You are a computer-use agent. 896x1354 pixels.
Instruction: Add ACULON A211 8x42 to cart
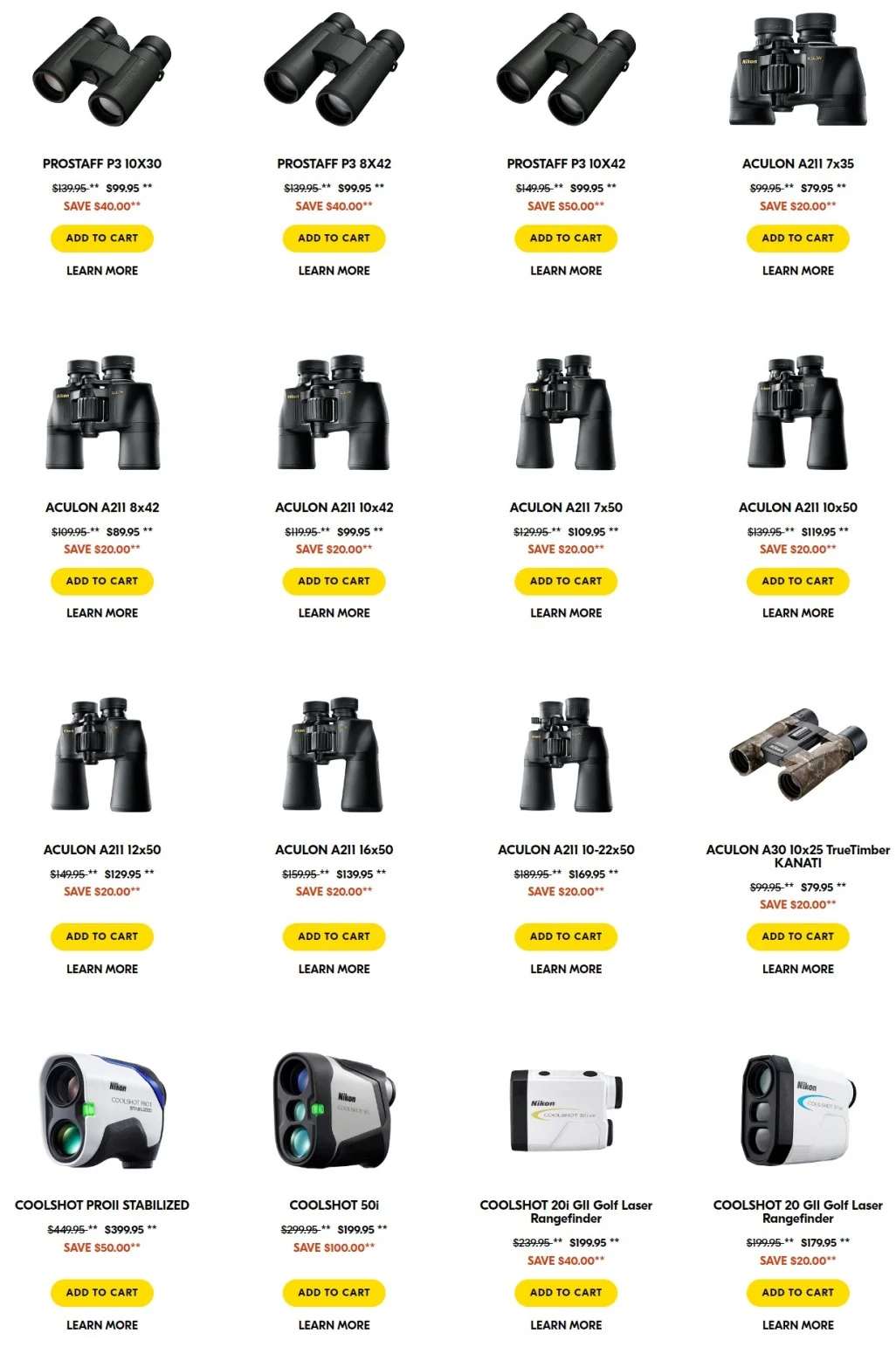pyautogui.click(x=102, y=581)
